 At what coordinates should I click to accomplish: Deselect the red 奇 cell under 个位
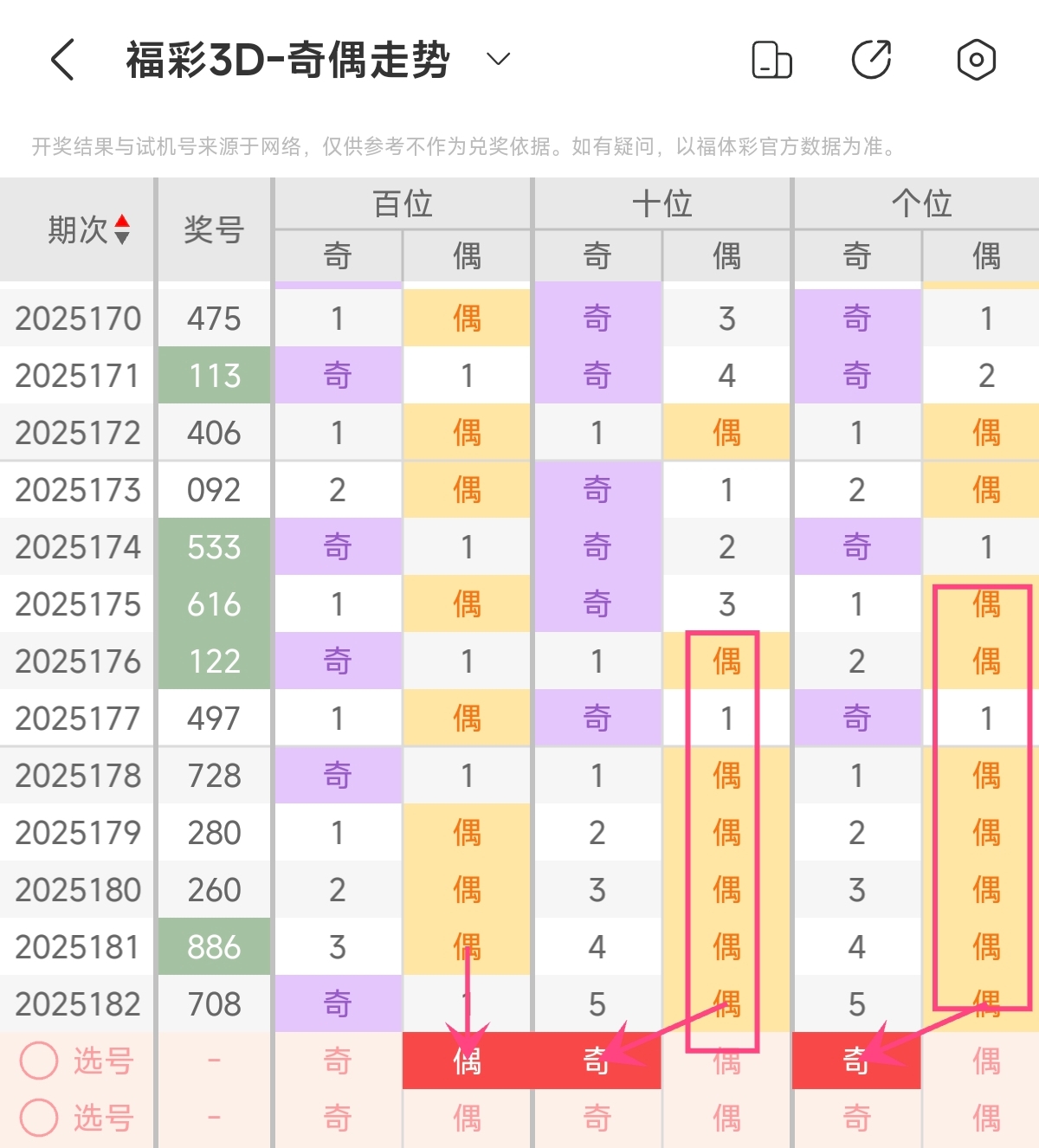click(x=856, y=1061)
